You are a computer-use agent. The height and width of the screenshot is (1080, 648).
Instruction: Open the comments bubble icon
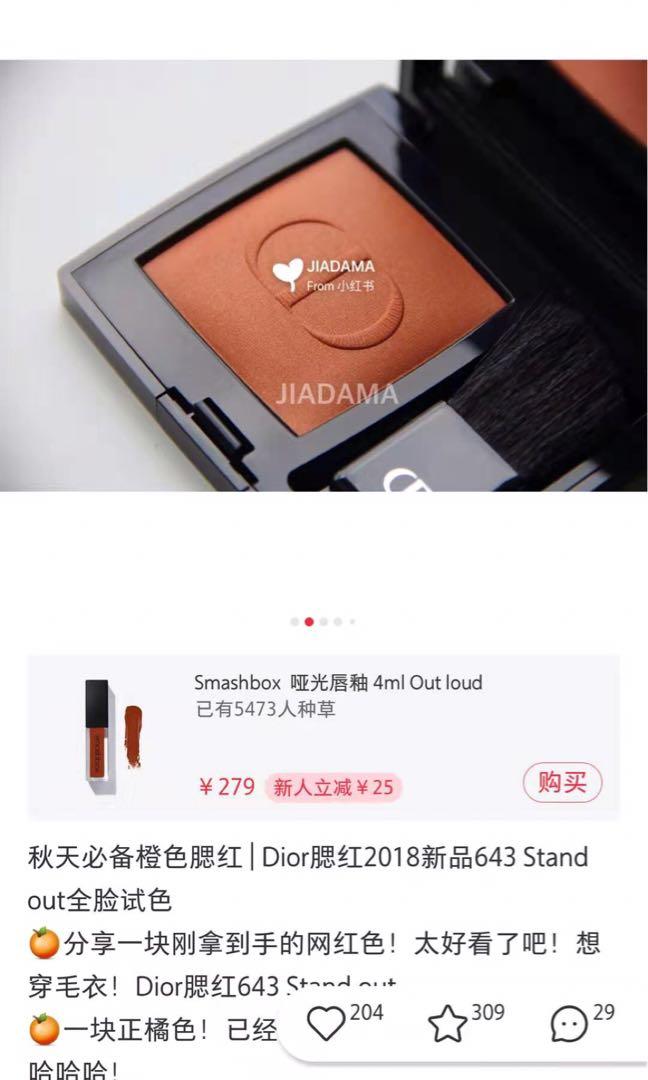[x=569, y=1024]
